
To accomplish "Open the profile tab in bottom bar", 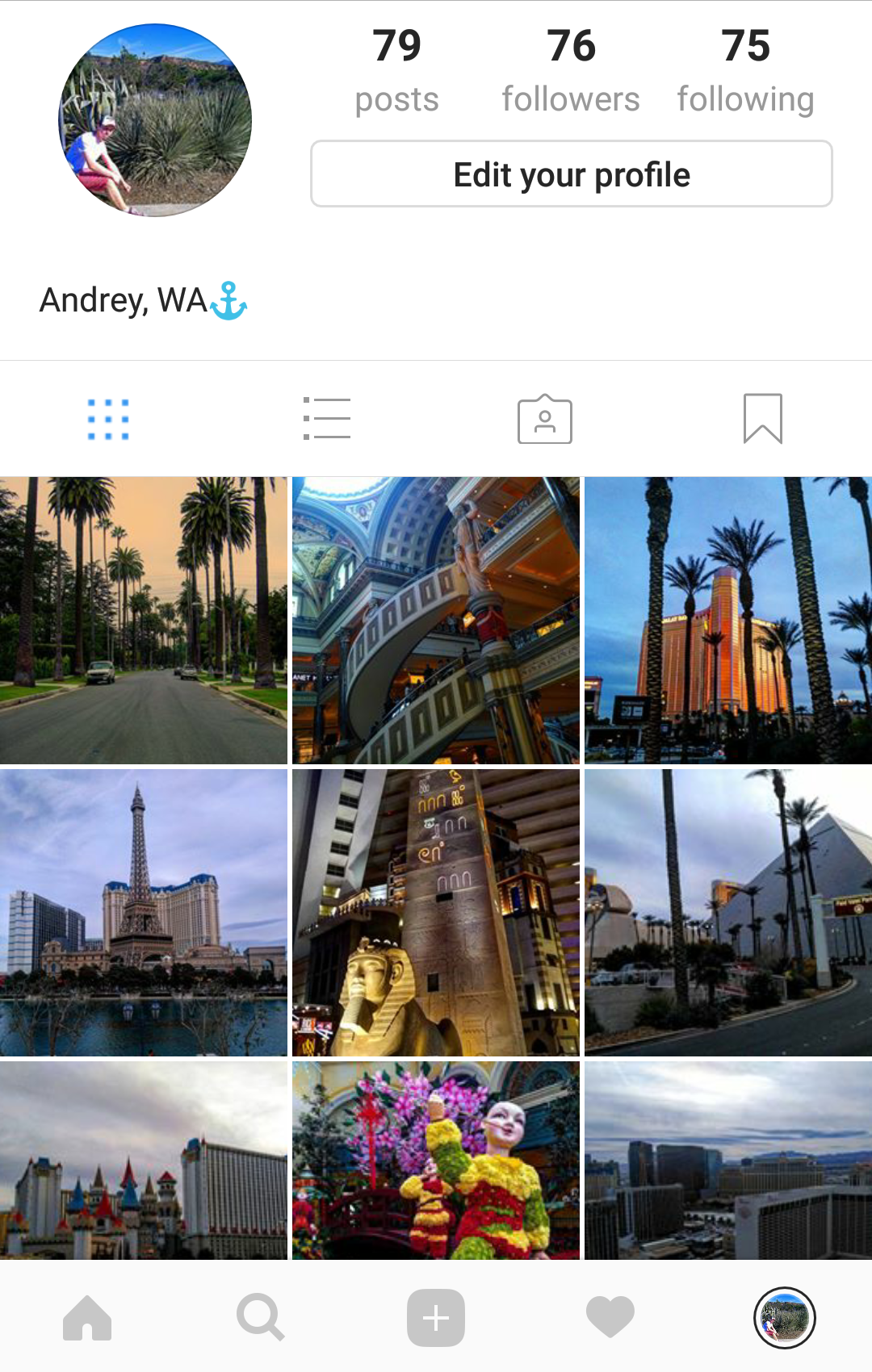I will [x=785, y=1318].
